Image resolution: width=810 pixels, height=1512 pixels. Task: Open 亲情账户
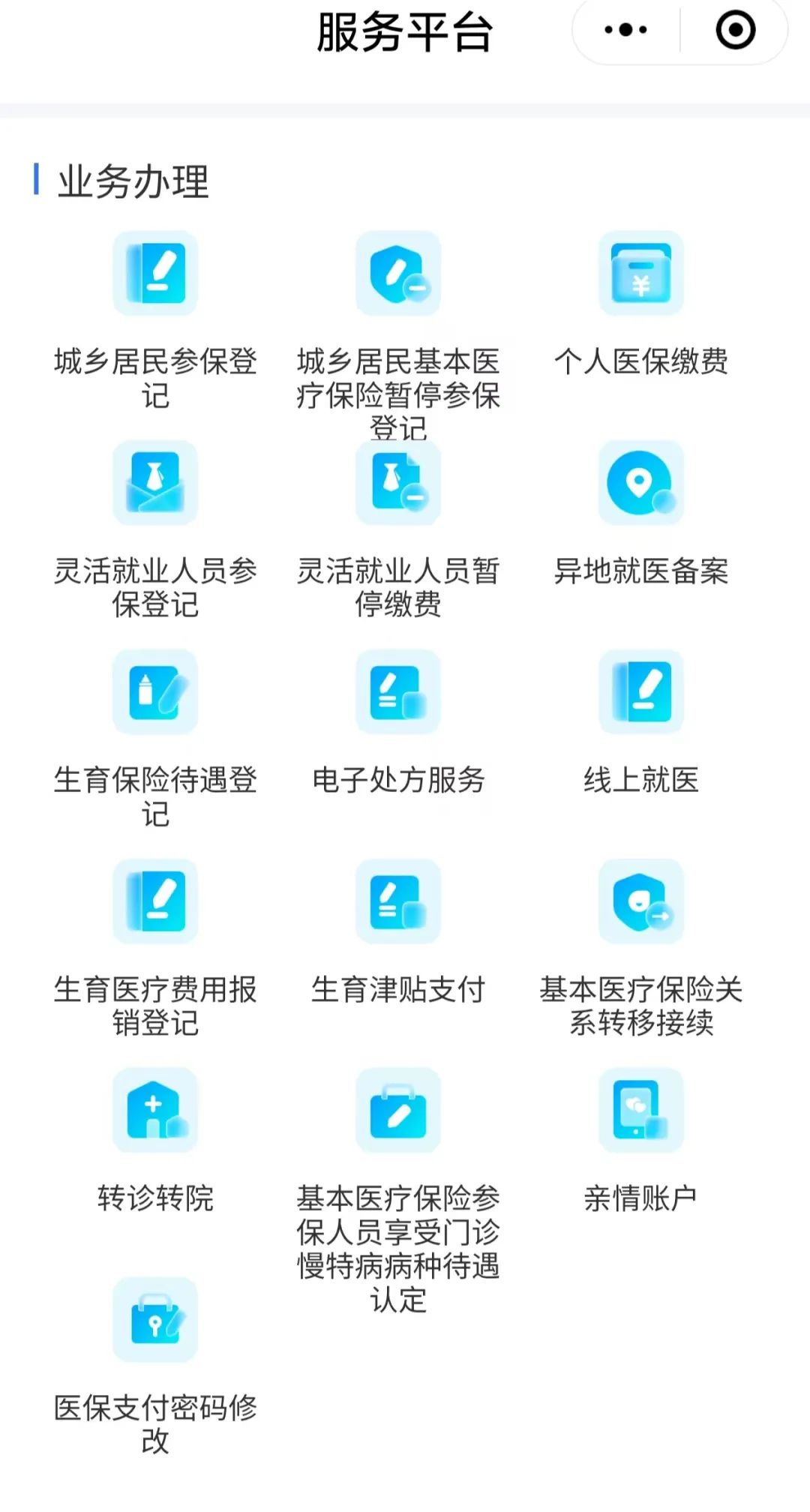tap(641, 1141)
